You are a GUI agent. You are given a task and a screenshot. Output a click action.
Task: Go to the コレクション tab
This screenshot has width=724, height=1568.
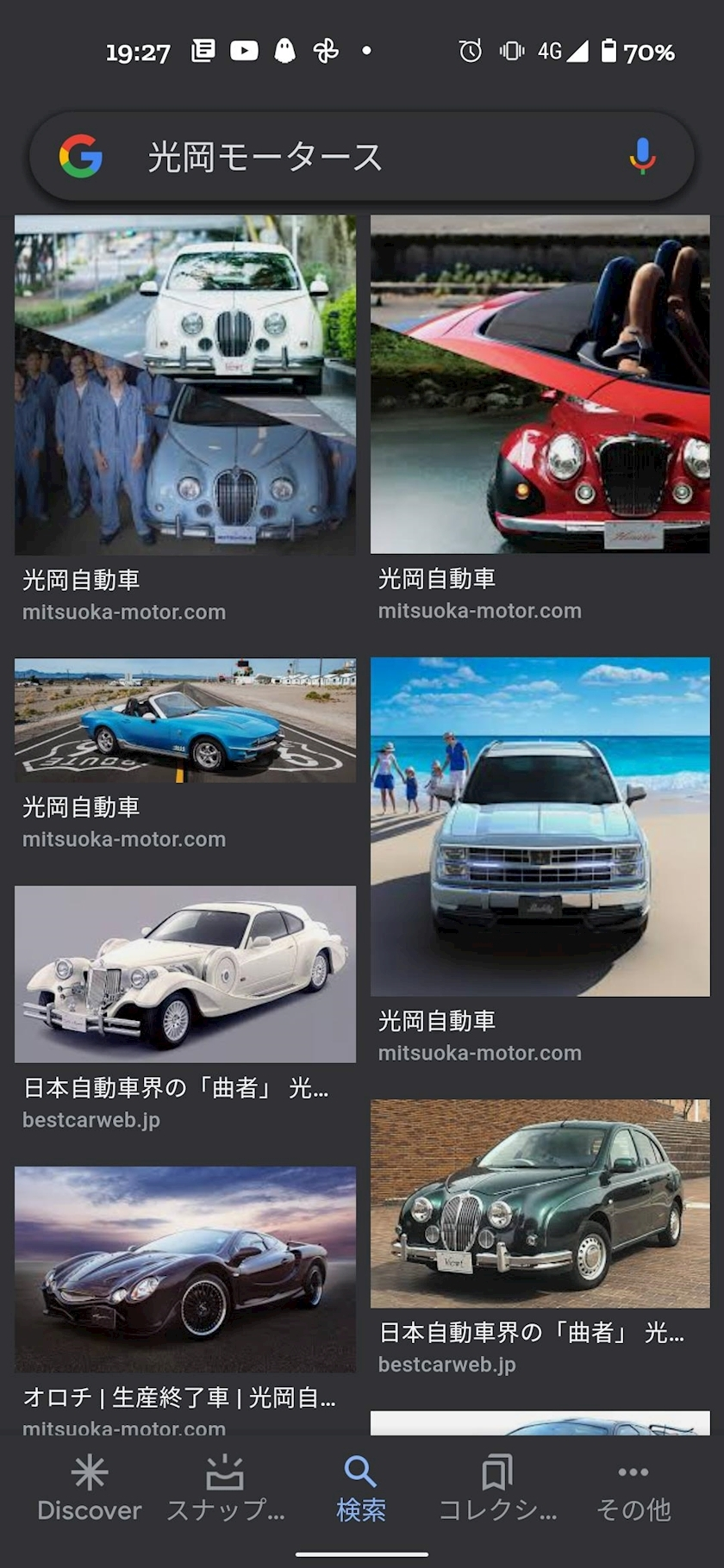(497, 1489)
